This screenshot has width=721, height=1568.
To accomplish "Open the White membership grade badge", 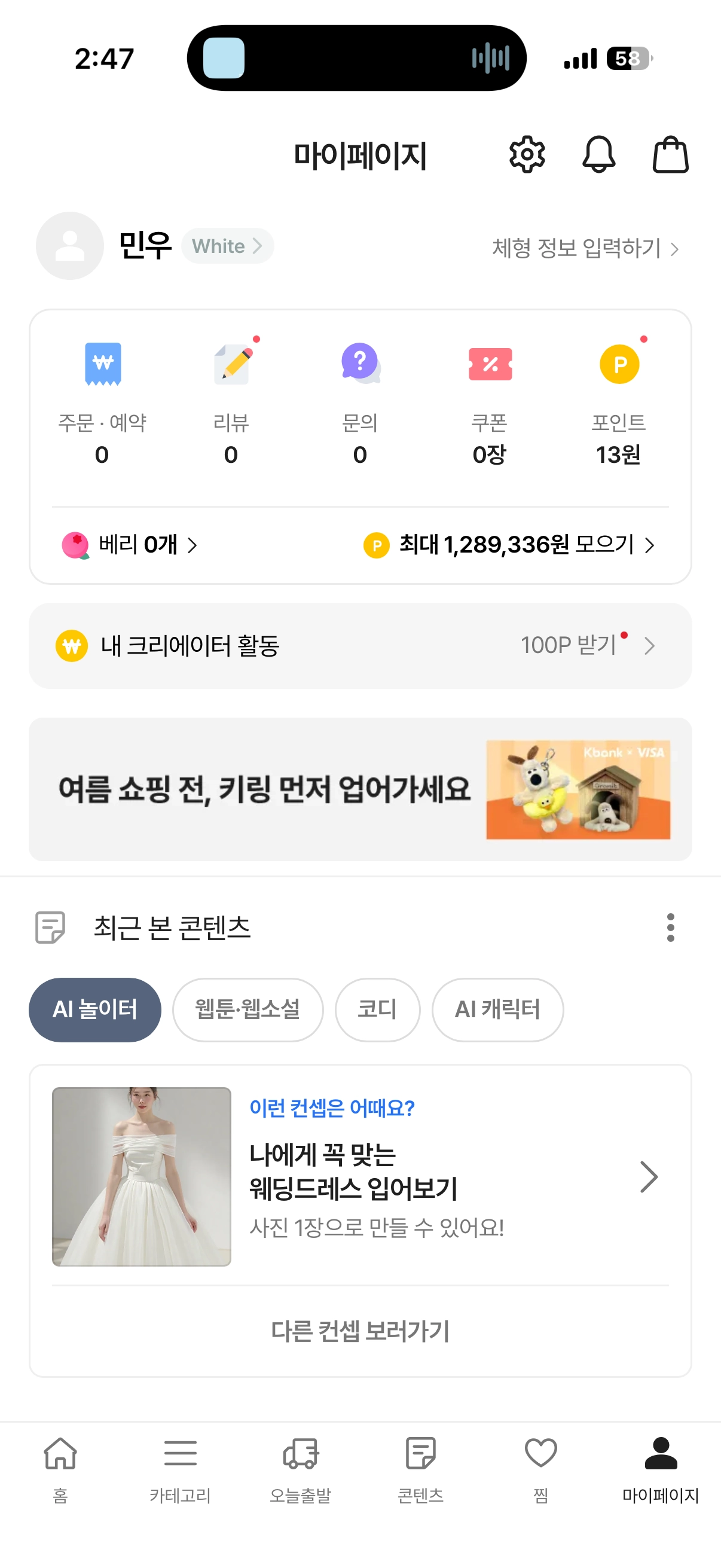I will 228,246.
